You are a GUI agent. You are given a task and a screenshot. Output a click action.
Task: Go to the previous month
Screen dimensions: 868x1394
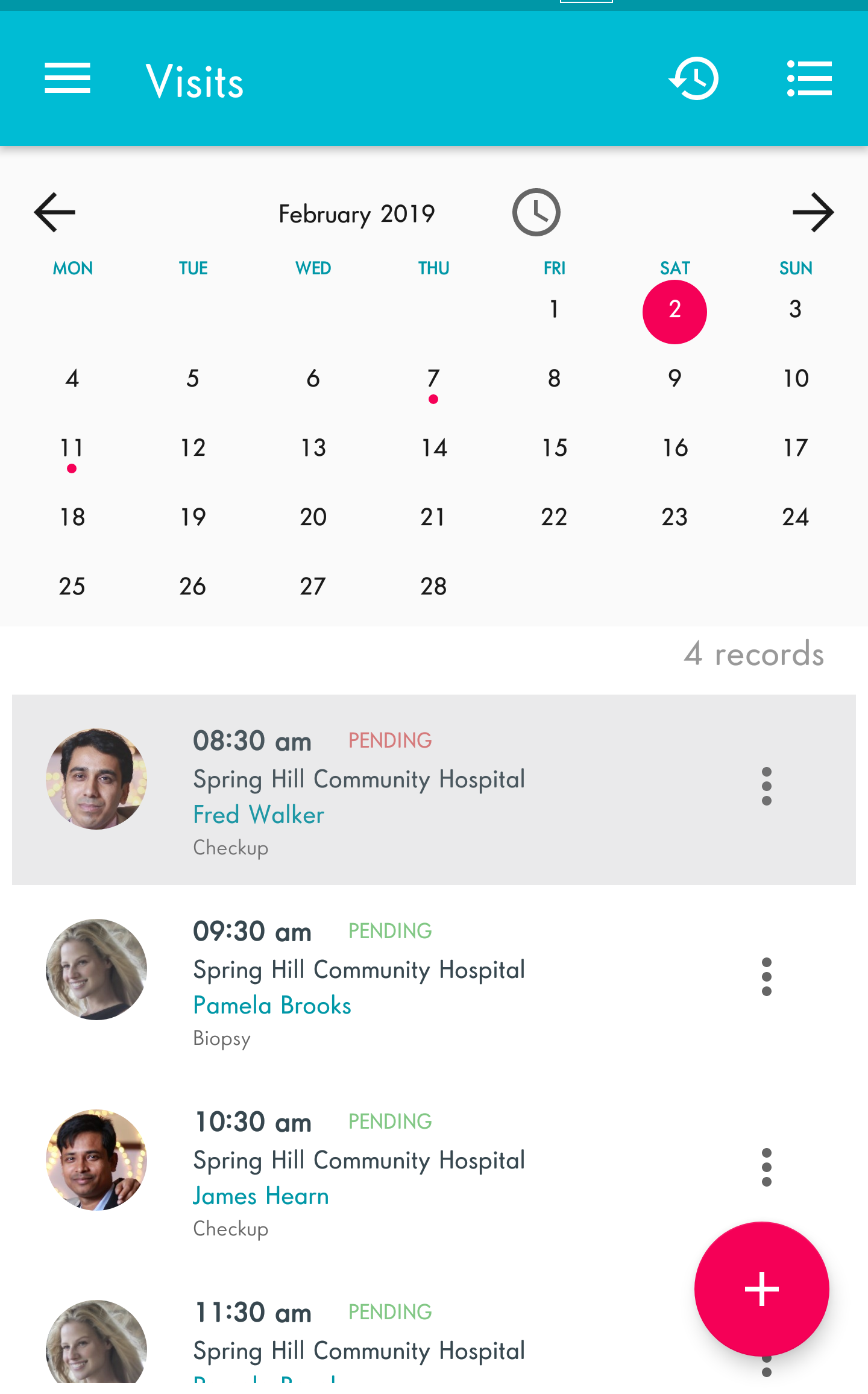pyautogui.click(x=55, y=212)
